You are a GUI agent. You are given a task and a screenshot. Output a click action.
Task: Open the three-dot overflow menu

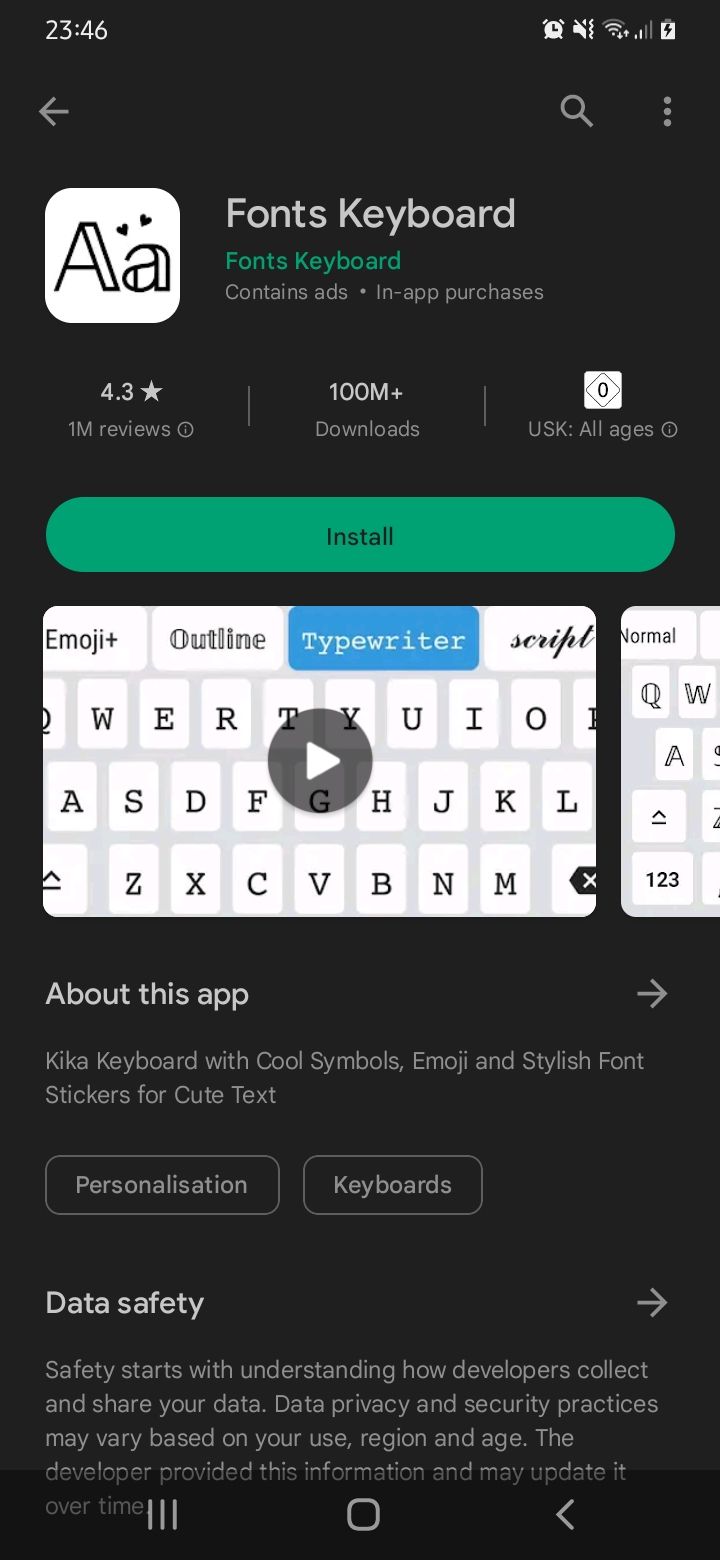pyautogui.click(x=667, y=112)
